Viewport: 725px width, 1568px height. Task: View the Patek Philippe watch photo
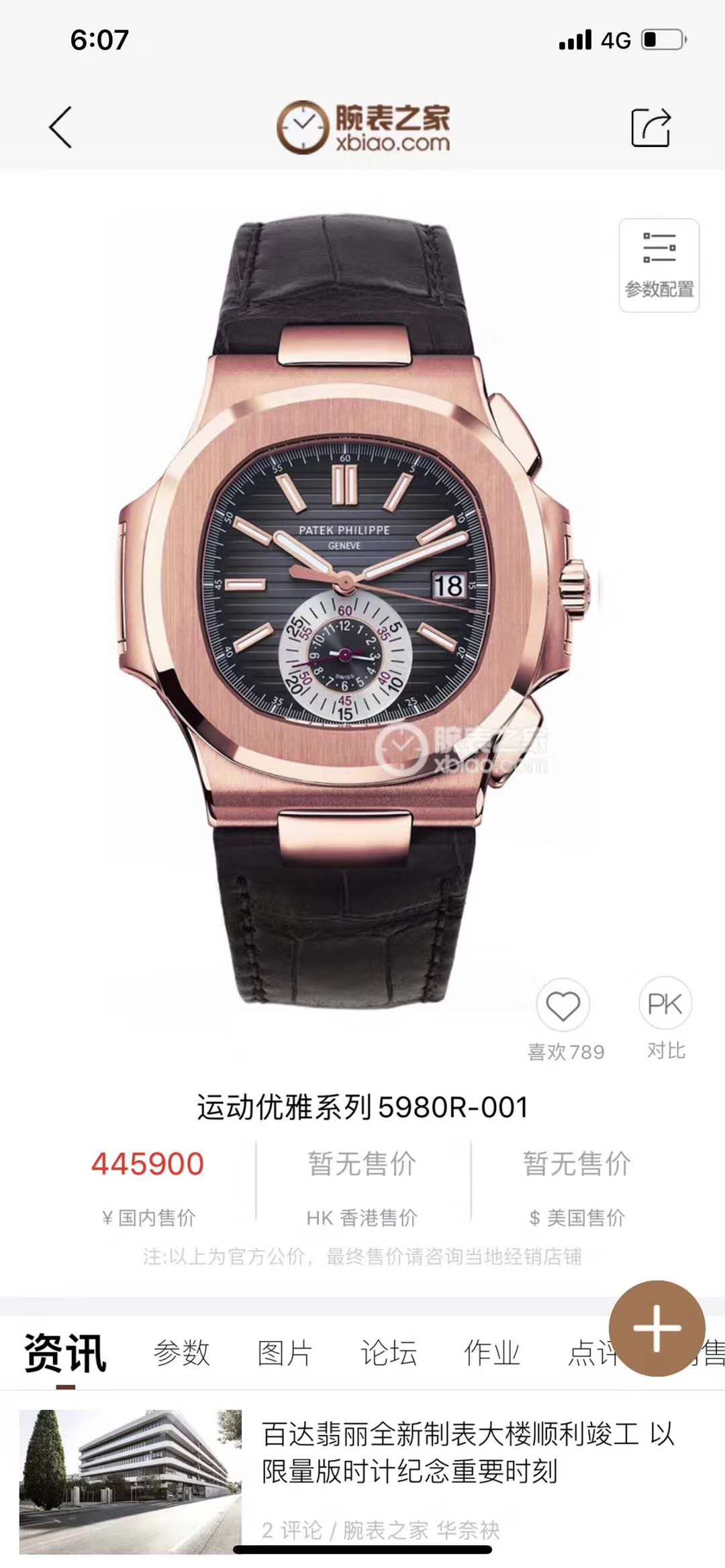coord(352,604)
